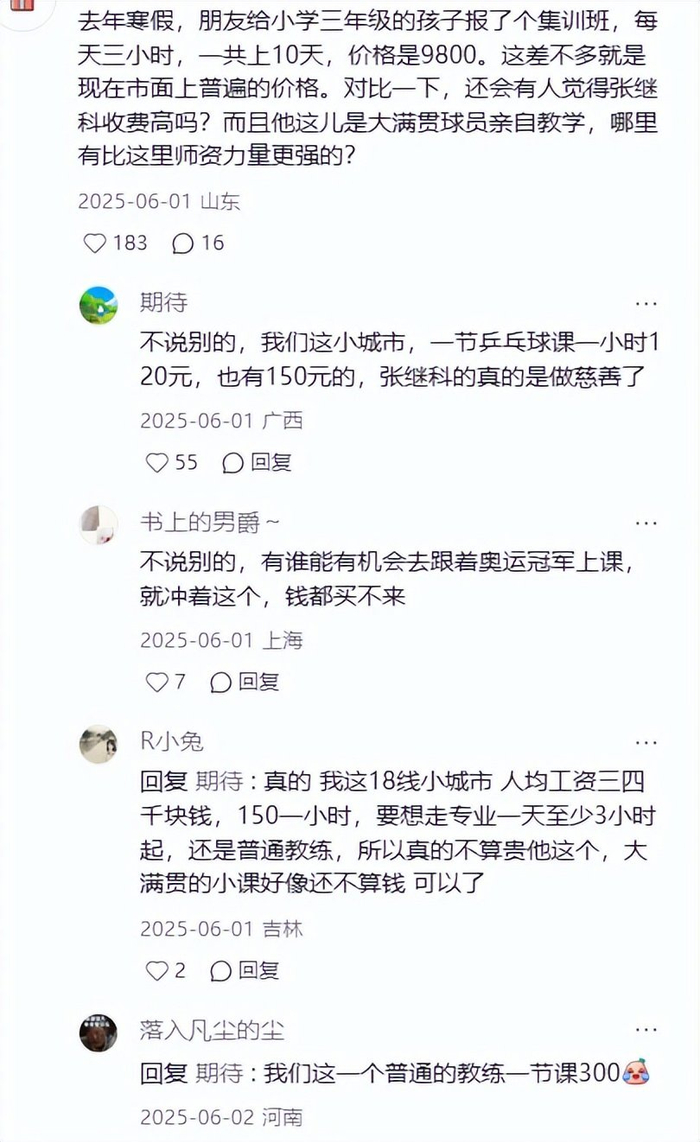Open overflow menu on 期待's comment
700x1142 pixels.
tap(646, 304)
